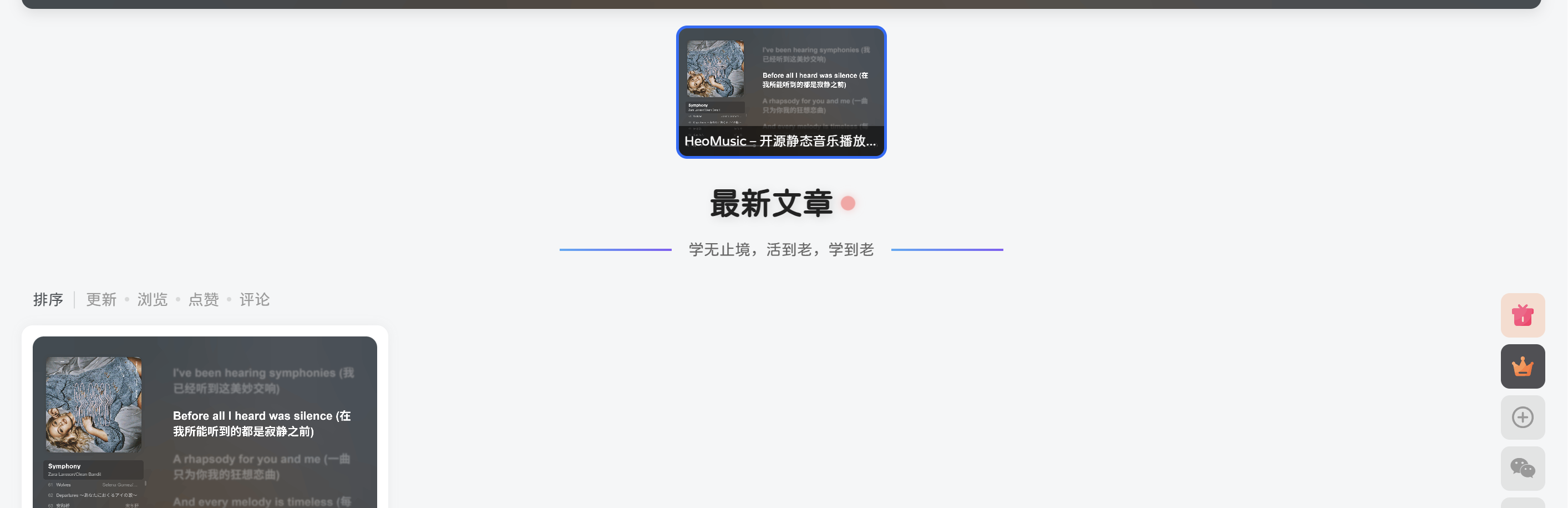
Task: Open the HeoMusic article card in the list
Action: pos(205,421)
